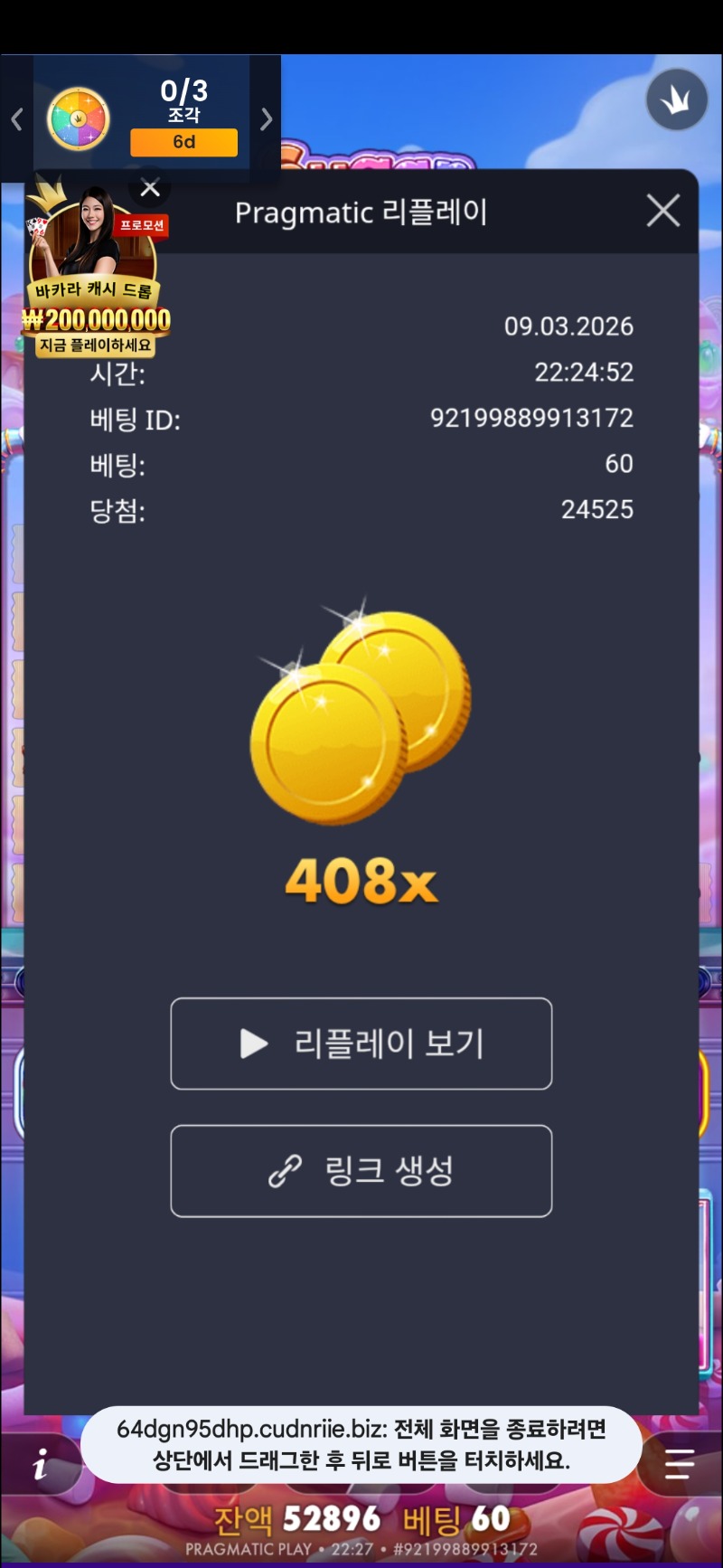Close the Pragmatic replay dialog
Image resolution: width=723 pixels, height=1568 pixels.
tap(663, 212)
